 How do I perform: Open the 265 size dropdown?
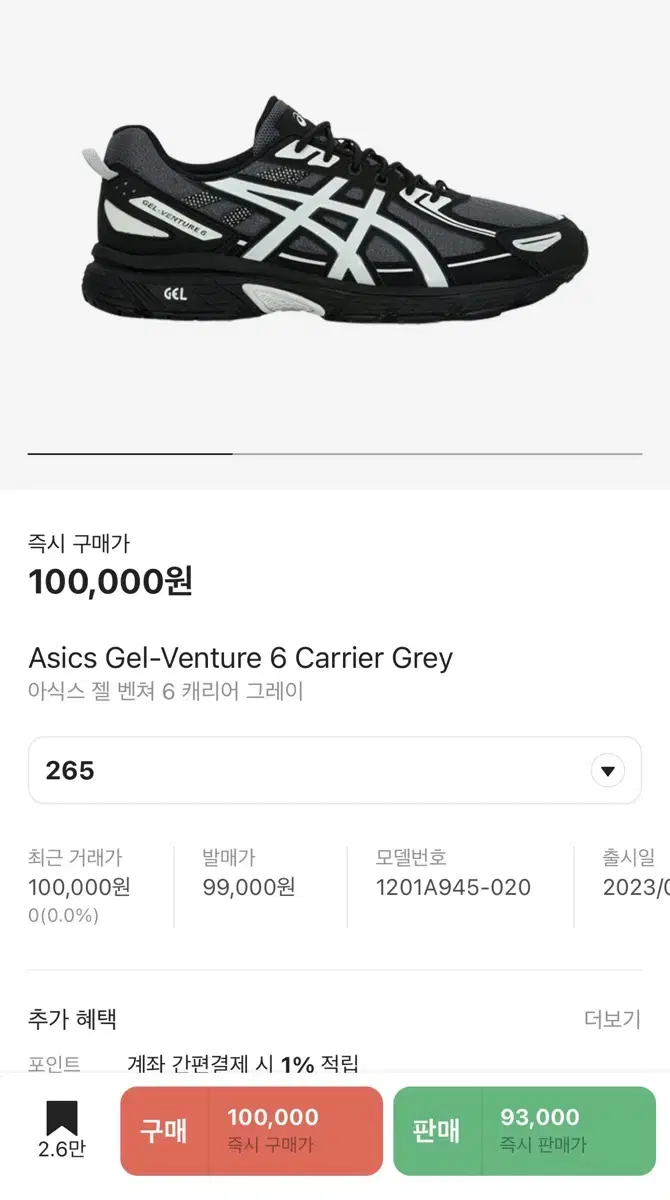point(334,770)
